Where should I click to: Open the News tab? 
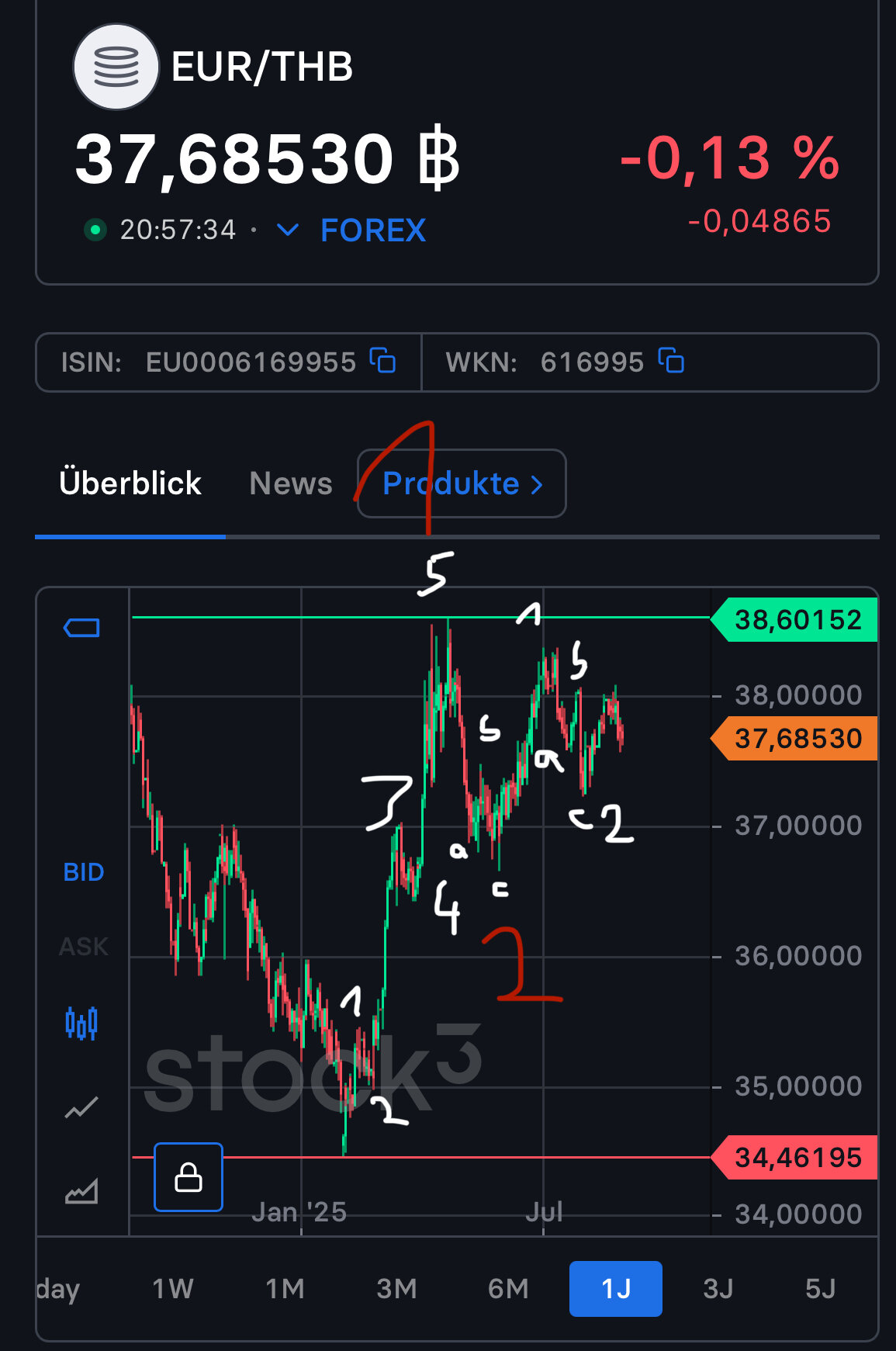pyautogui.click(x=291, y=483)
